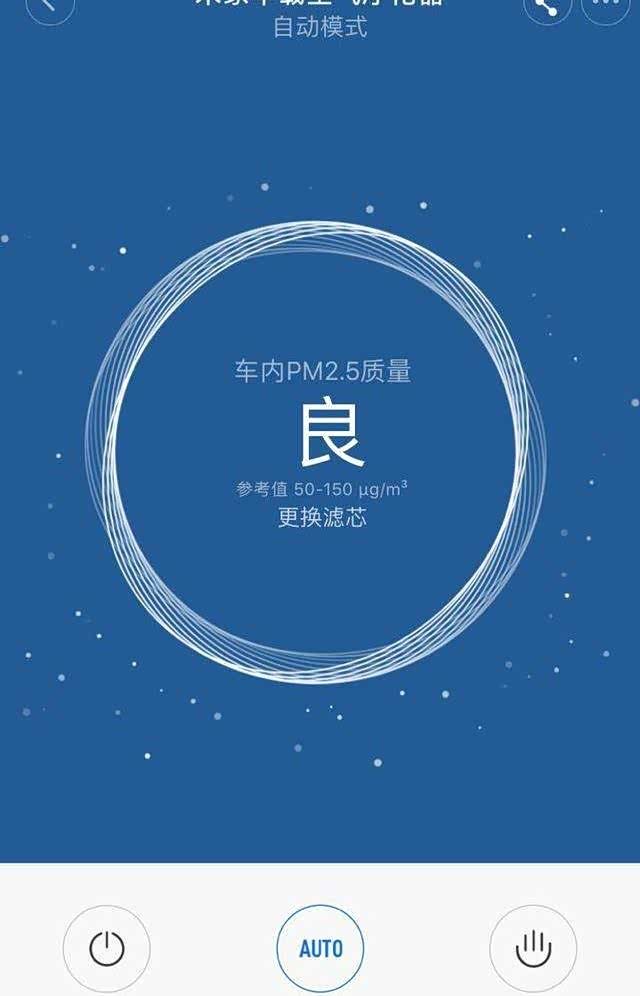Go back using the top-left arrow
This screenshot has height=996, width=640.
pos(49,6)
